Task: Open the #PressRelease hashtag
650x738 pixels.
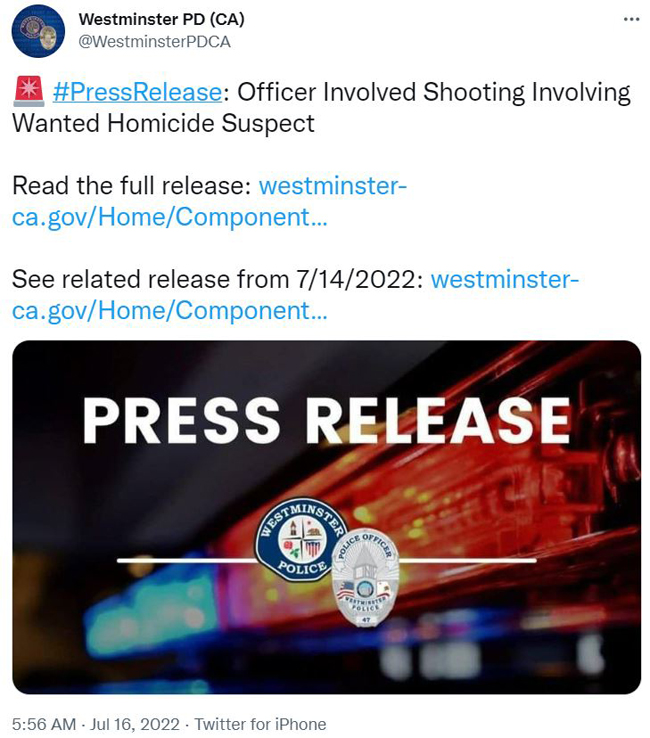Action: point(135,92)
